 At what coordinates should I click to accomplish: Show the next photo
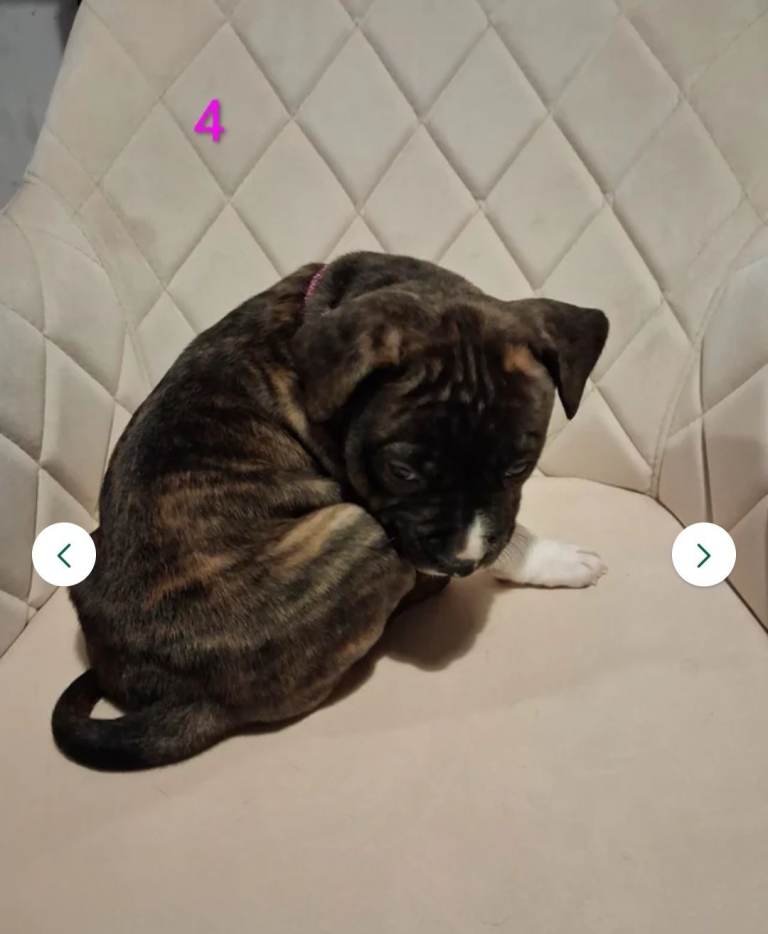pos(703,554)
